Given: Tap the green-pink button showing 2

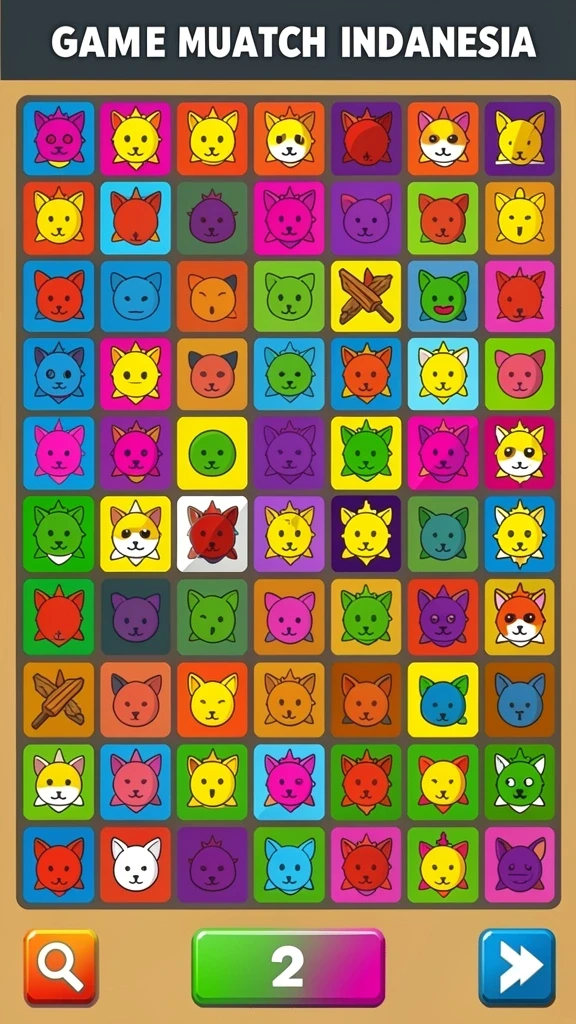Looking at the screenshot, I should 288,967.
